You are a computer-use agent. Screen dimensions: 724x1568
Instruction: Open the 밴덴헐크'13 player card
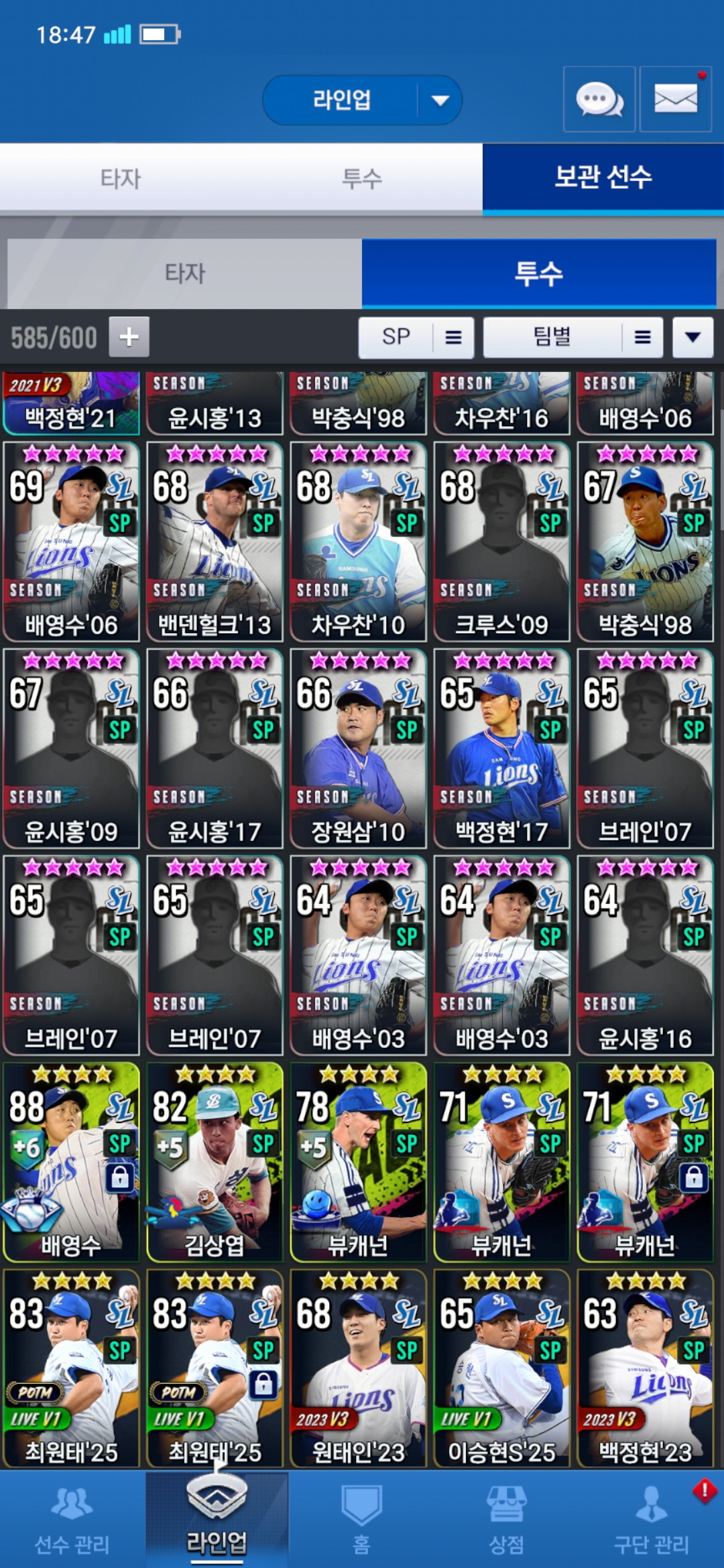[215, 541]
